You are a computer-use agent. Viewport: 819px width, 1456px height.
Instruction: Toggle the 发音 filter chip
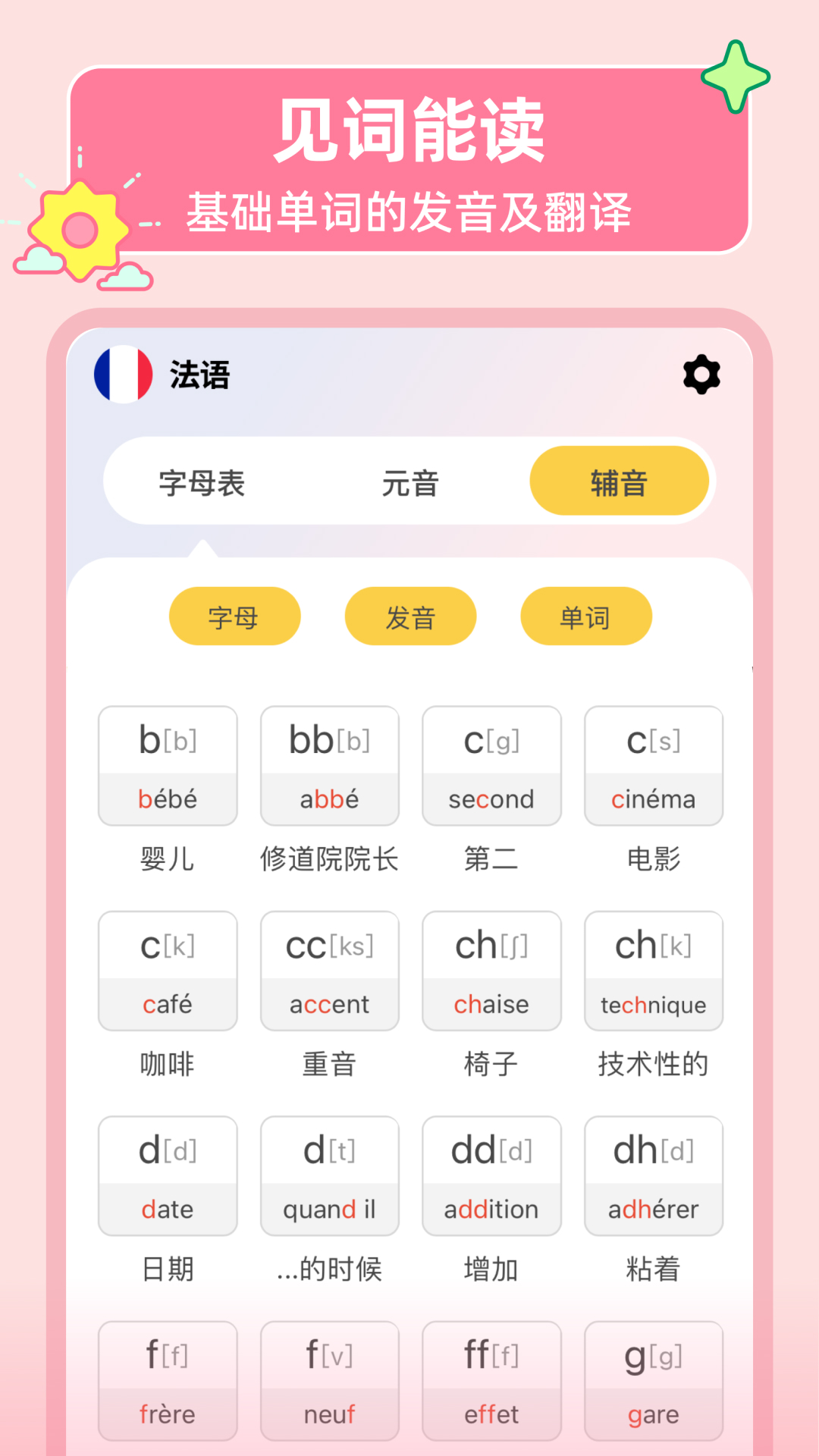[x=409, y=617]
